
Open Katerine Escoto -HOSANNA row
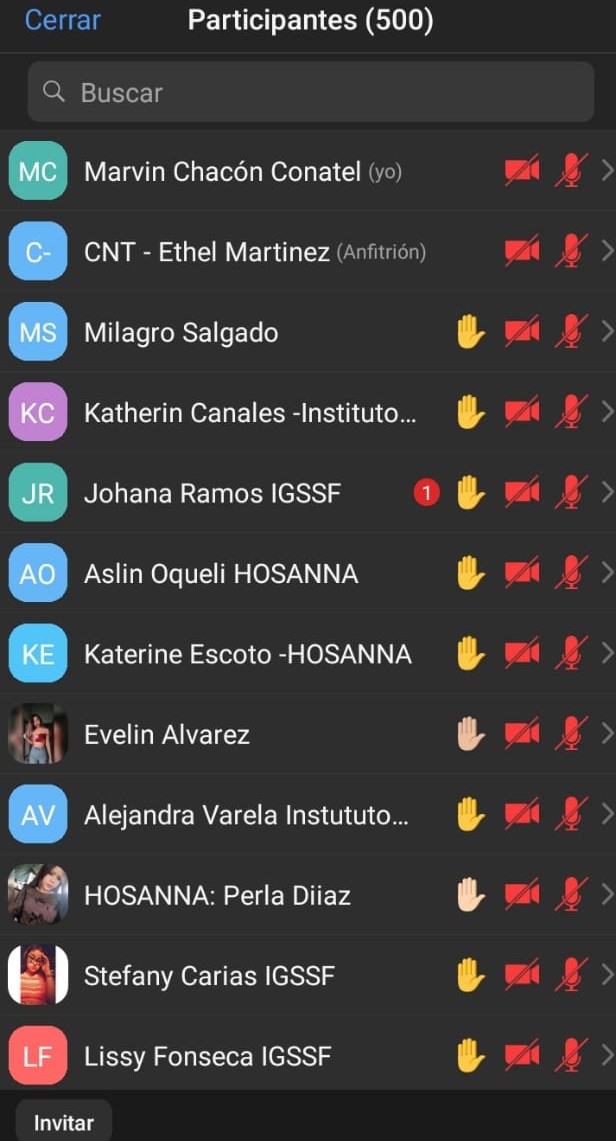247,654
